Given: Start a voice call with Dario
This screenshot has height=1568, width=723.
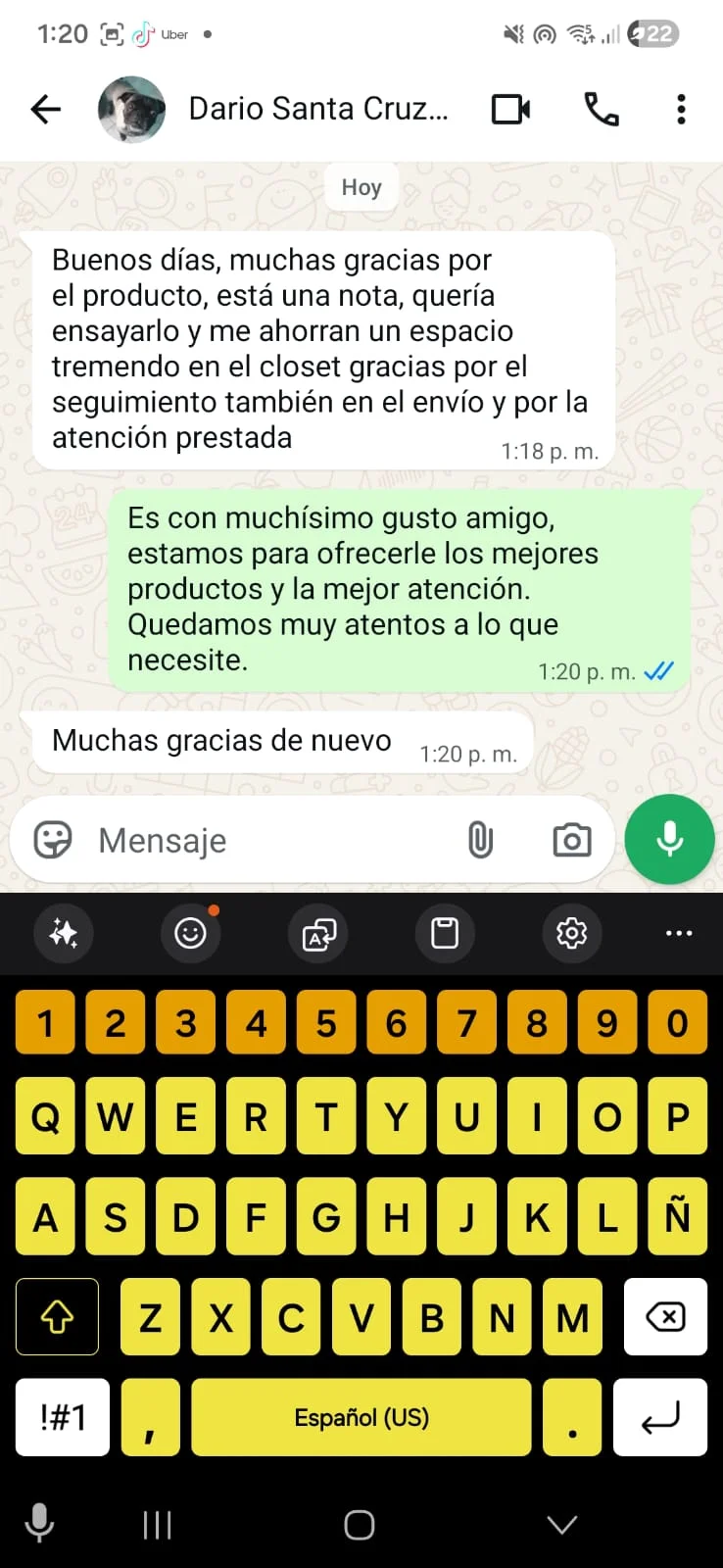Looking at the screenshot, I should (x=601, y=109).
